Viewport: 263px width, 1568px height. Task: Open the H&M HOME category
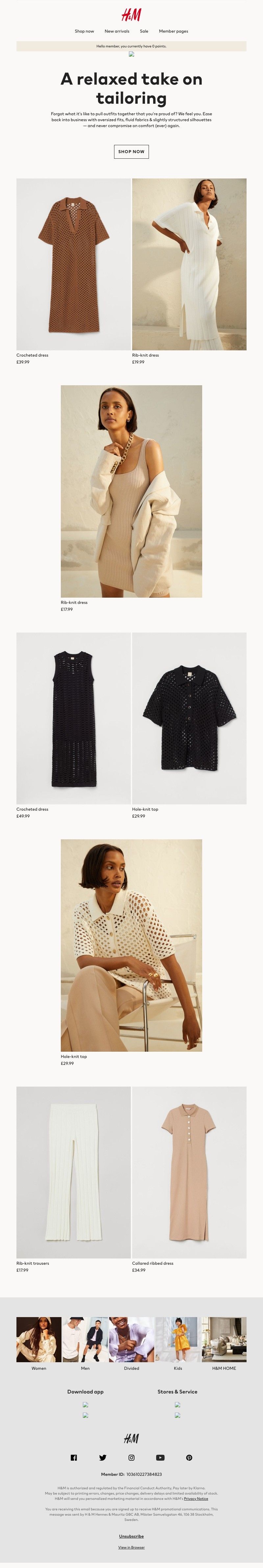tap(224, 1338)
